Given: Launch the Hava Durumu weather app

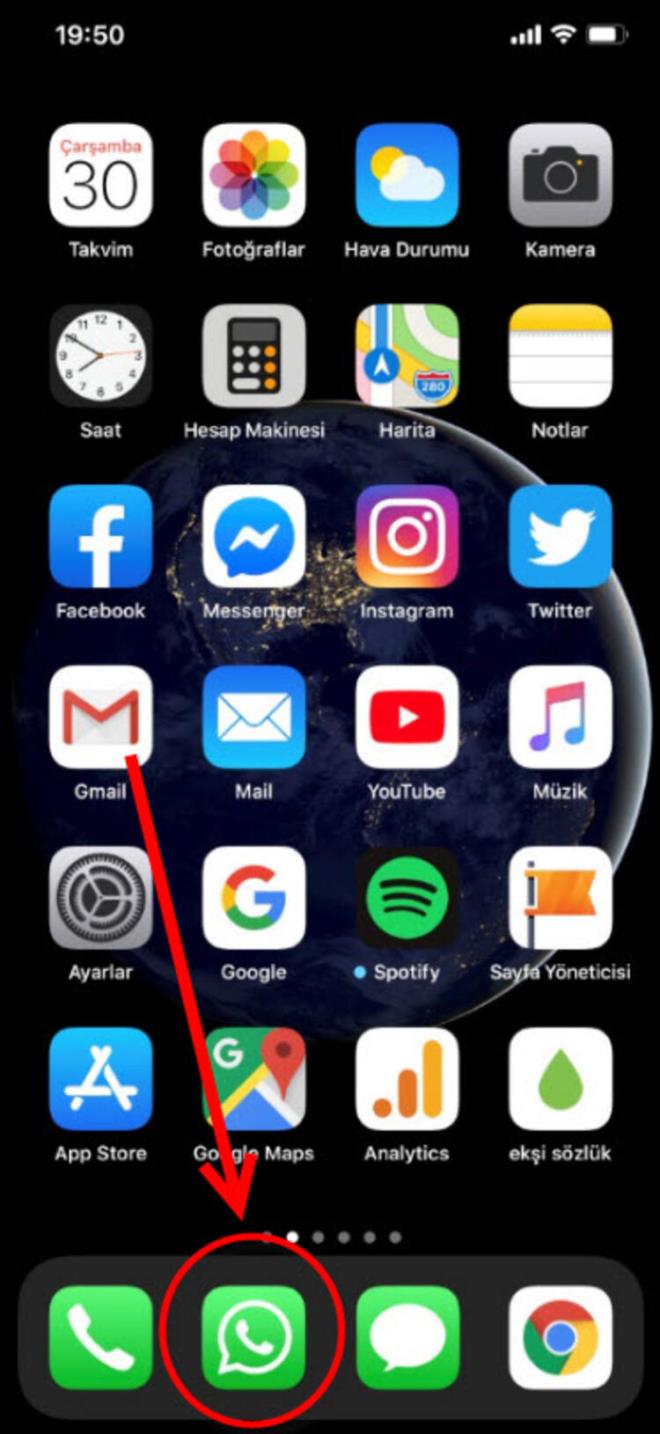Looking at the screenshot, I should pos(407,175).
